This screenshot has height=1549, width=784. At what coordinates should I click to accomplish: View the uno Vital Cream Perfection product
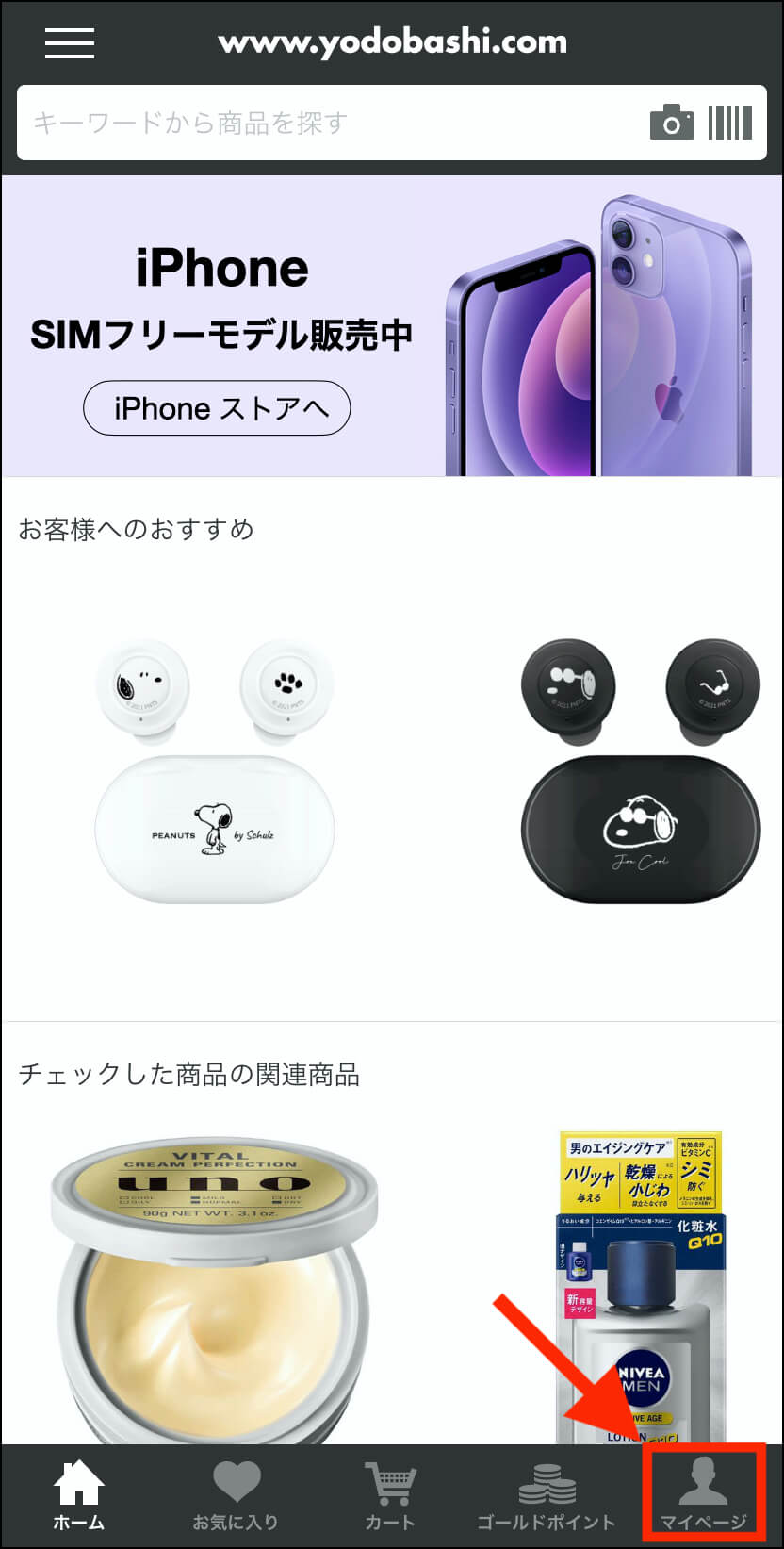(x=215, y=1292)
